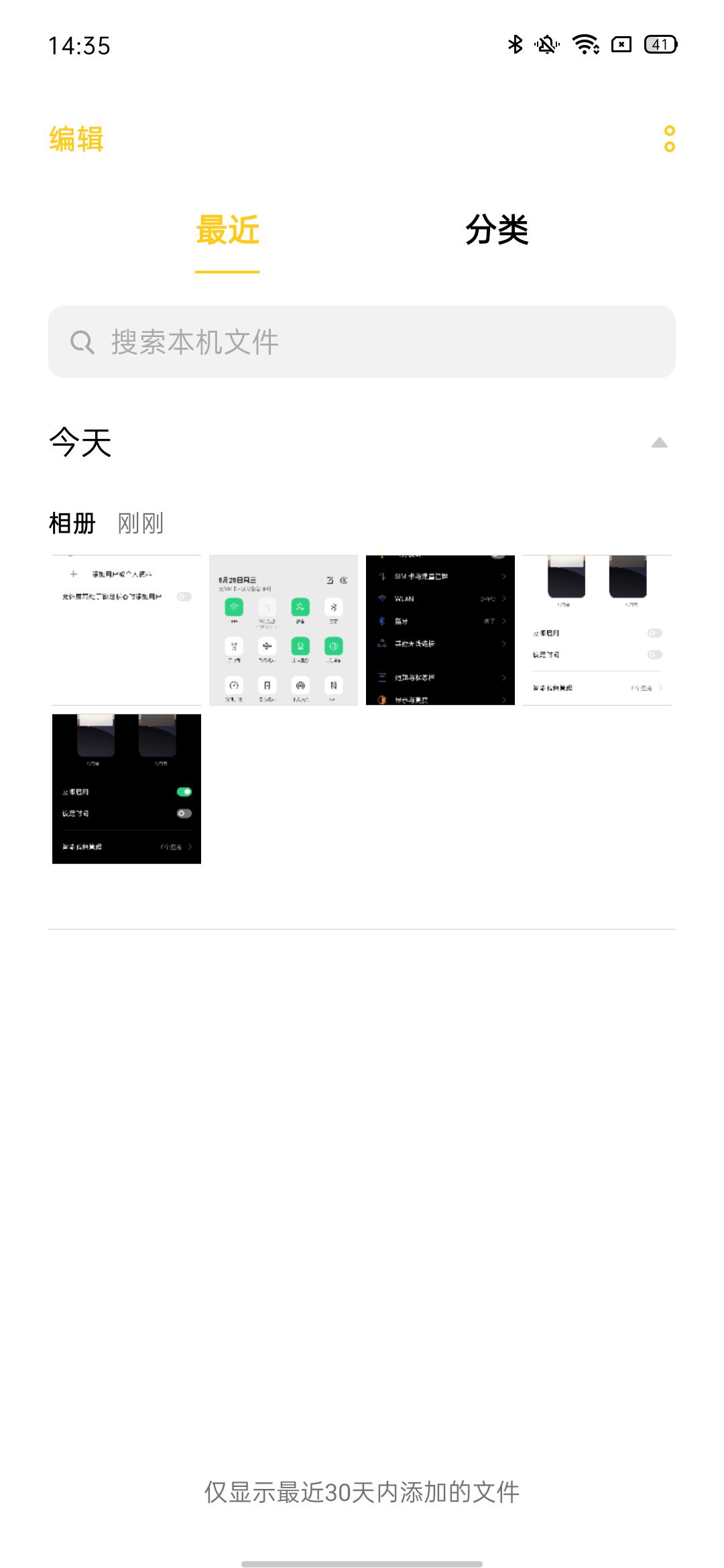Select the 最近 tab
724x1568 pixels.
coord(226,231)
